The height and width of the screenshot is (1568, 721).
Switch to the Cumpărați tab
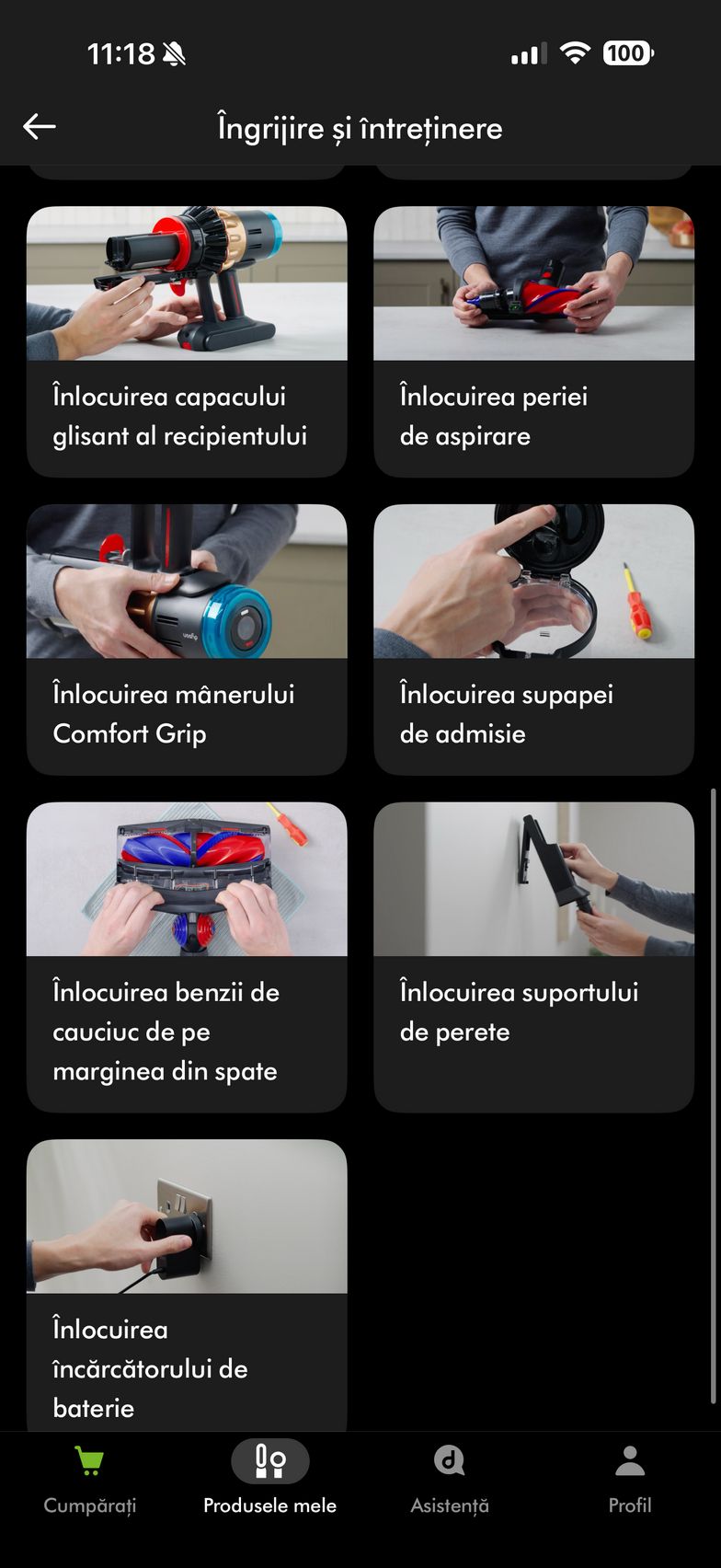[x=90, y=1480]
